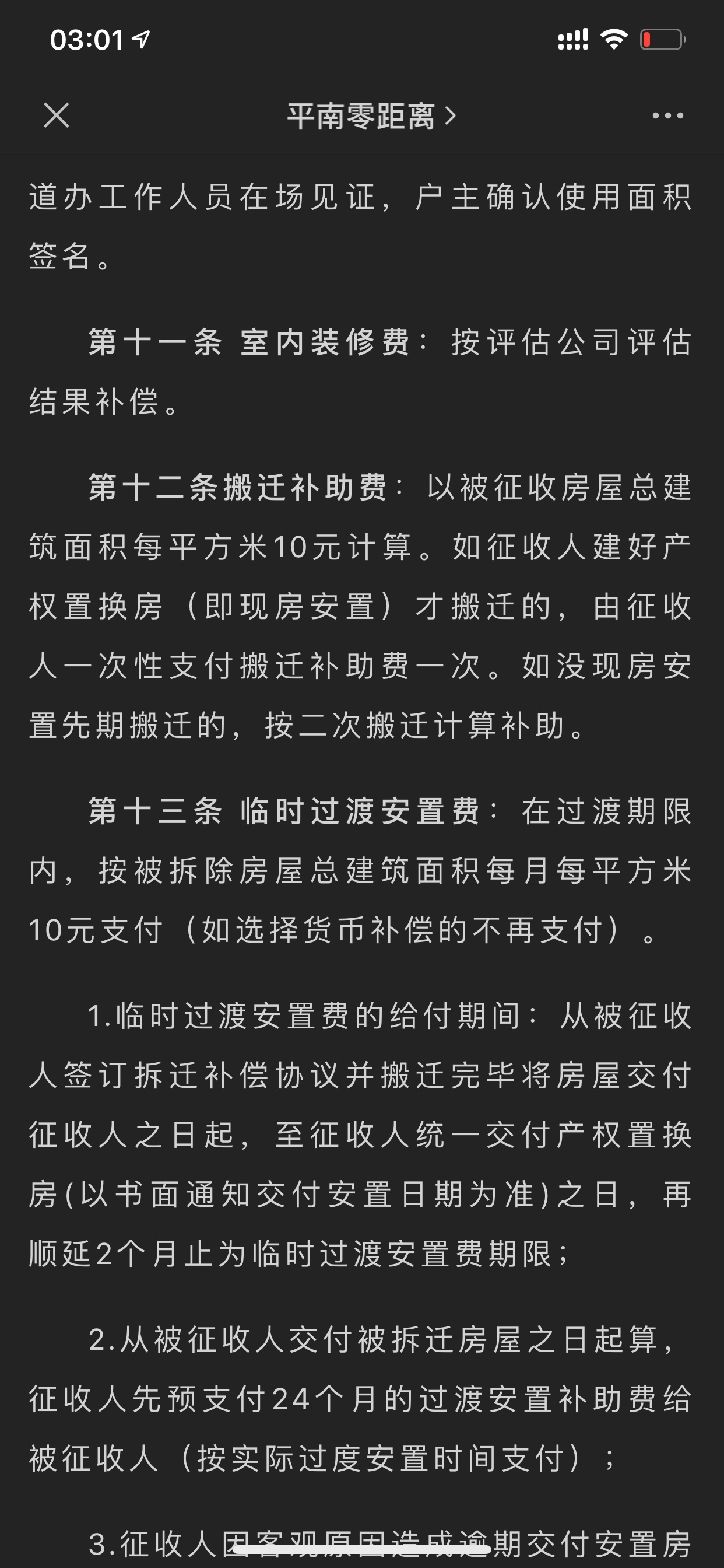Open the three-dot more options menu
Screen dimensions: 724x1568
[x=667, y=116]
